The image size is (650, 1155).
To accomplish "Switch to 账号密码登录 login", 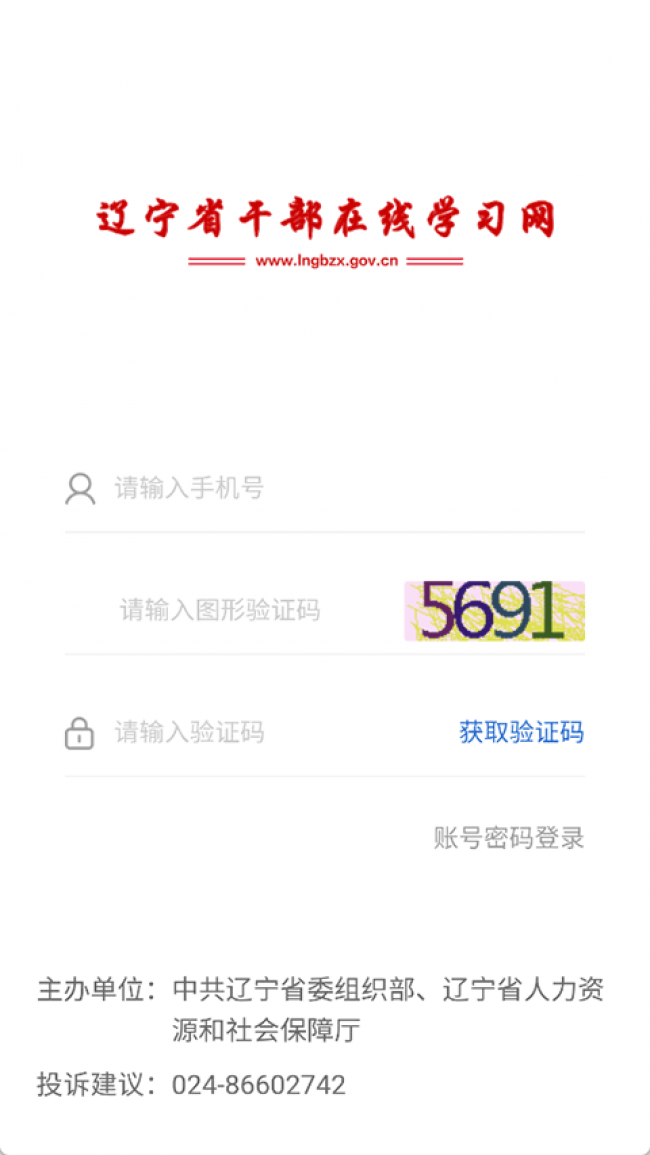I will pyautogui.click(x=508, y=838).
